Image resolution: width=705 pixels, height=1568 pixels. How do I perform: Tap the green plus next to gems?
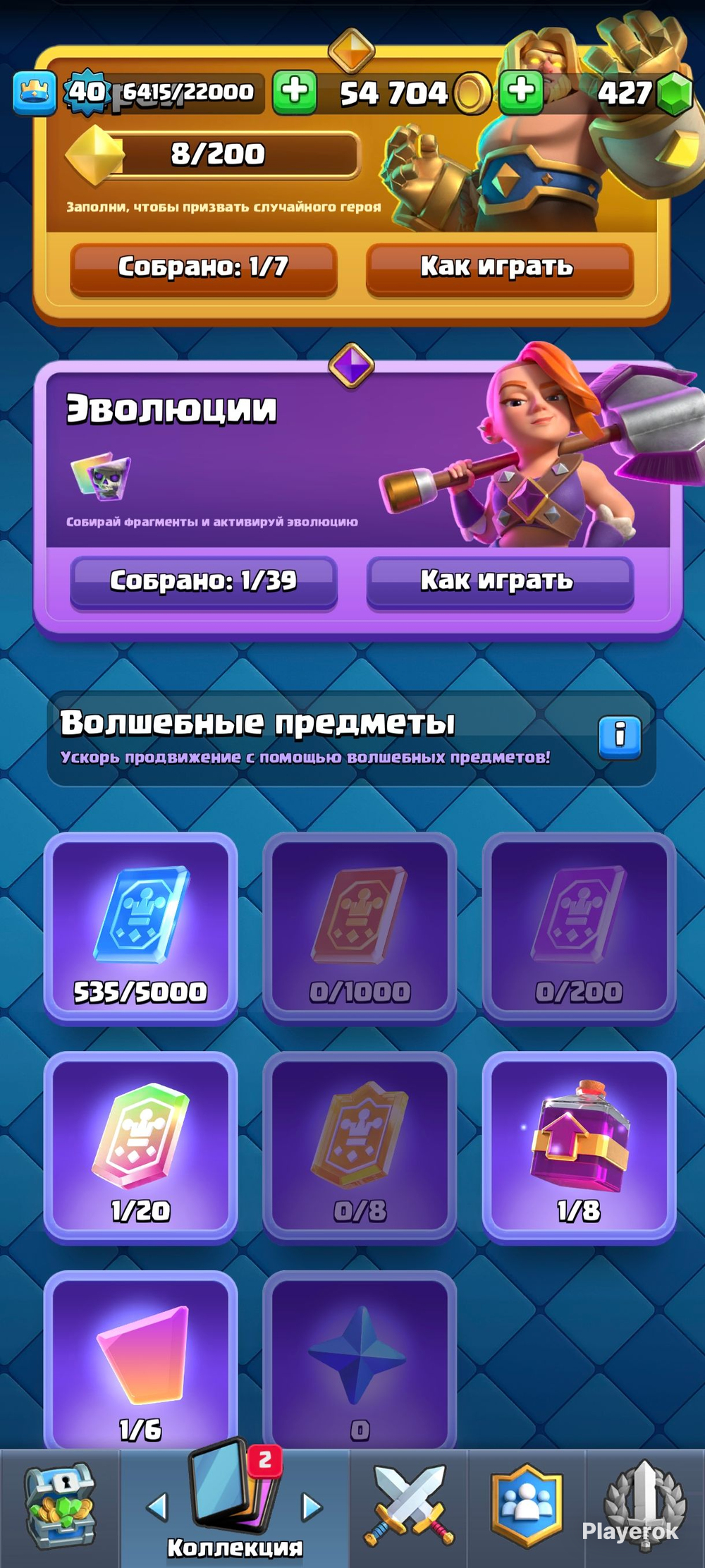[521, 92]
